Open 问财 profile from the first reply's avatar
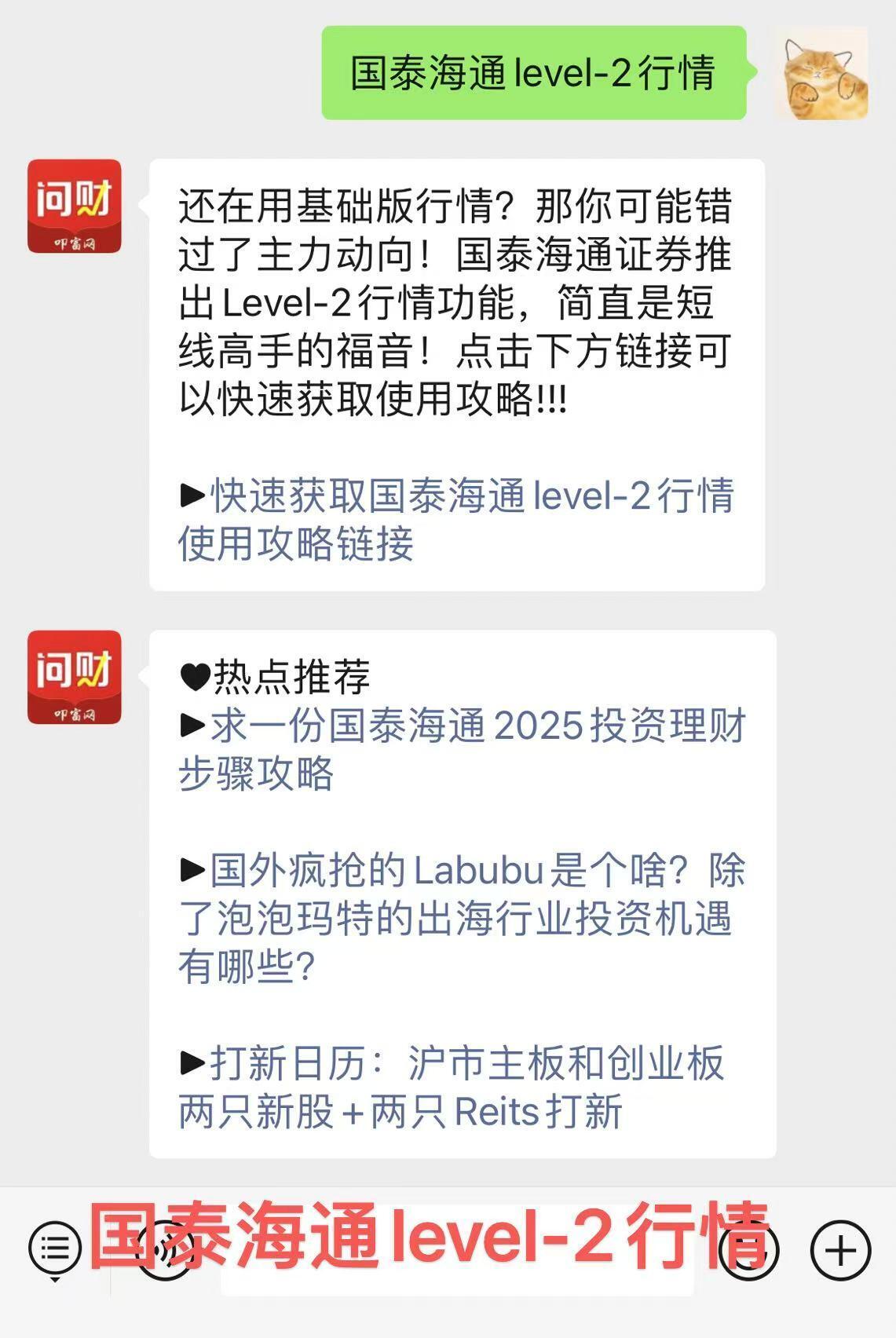This screenshot has width=896, height=1338. pos(75,207)
